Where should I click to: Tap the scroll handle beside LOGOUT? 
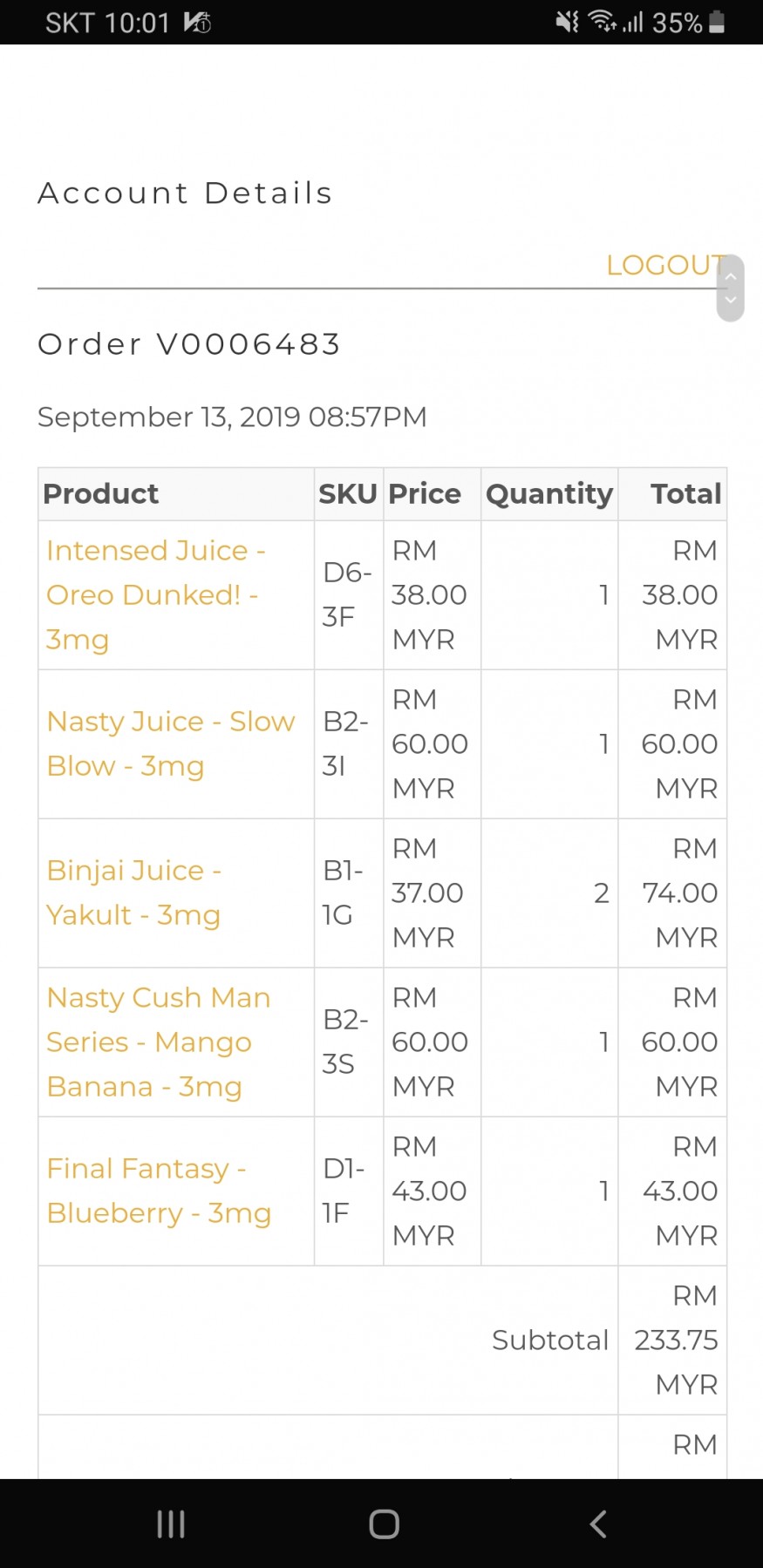(x=731, y=288)
